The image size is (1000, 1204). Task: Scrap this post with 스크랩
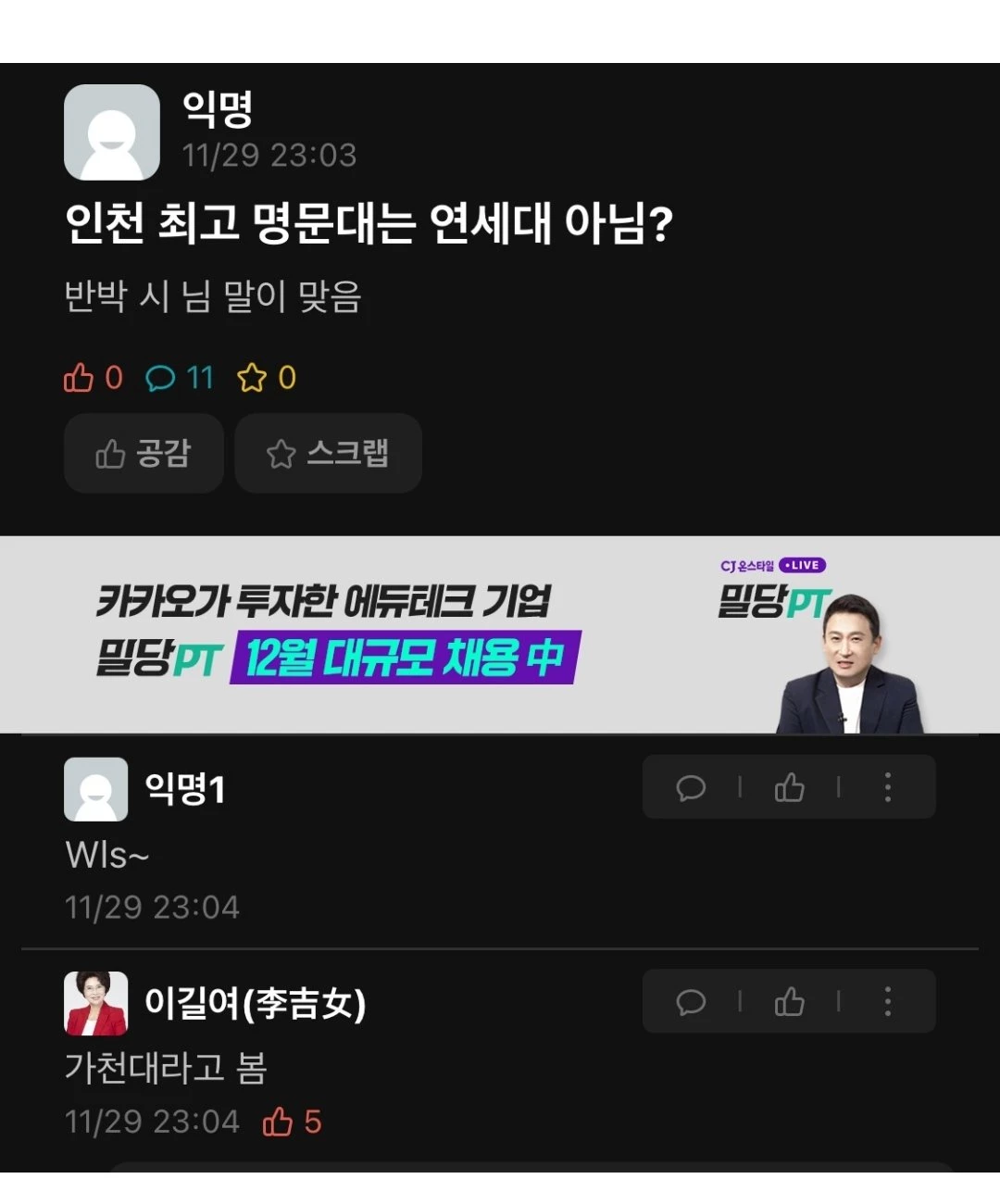pyautogui.click(x=328, y=453)
